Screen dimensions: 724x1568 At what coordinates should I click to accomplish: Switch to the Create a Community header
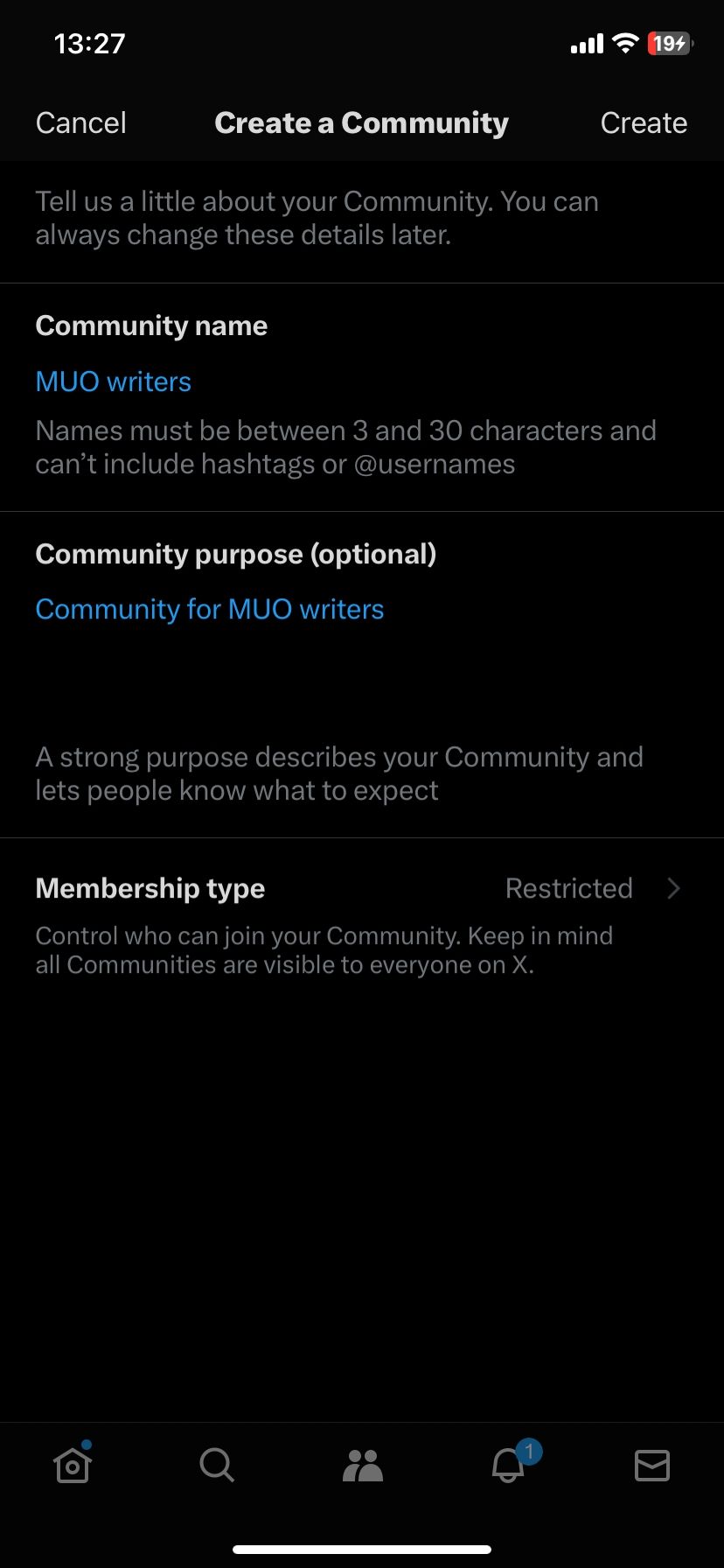click(x=361, y=122)
